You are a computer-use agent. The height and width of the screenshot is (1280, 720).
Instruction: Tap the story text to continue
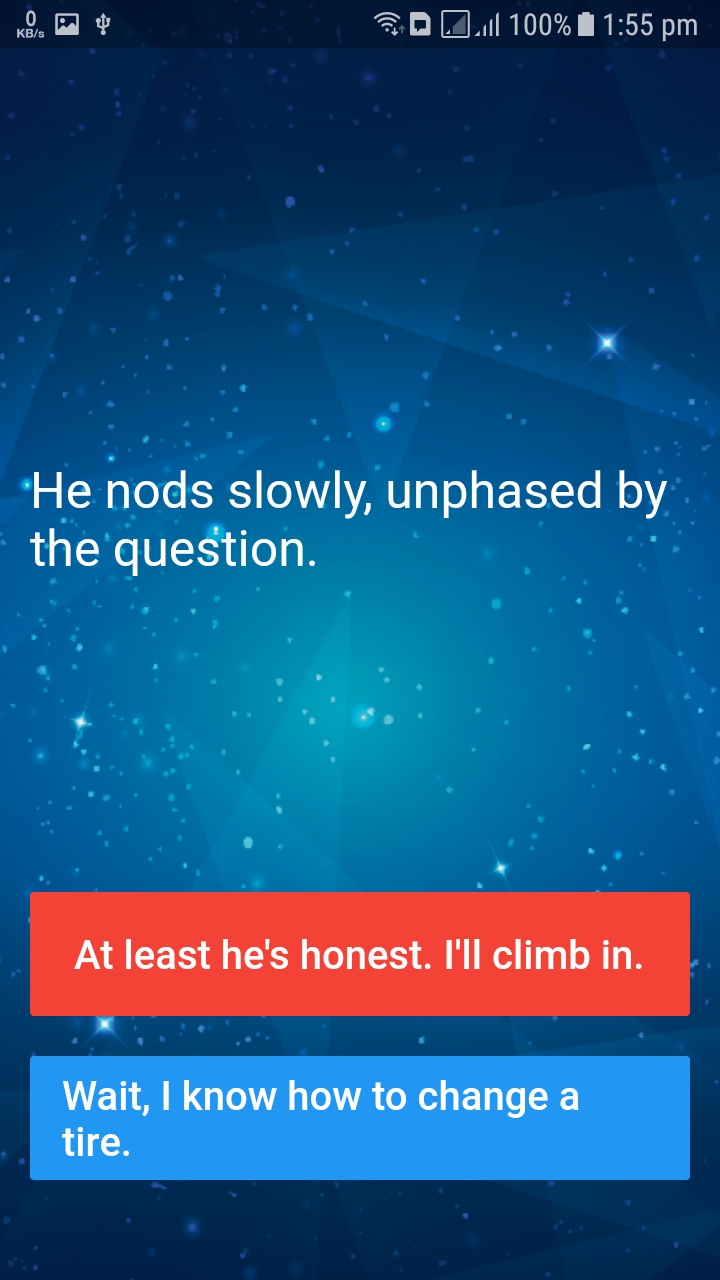[x=350, y=520]
